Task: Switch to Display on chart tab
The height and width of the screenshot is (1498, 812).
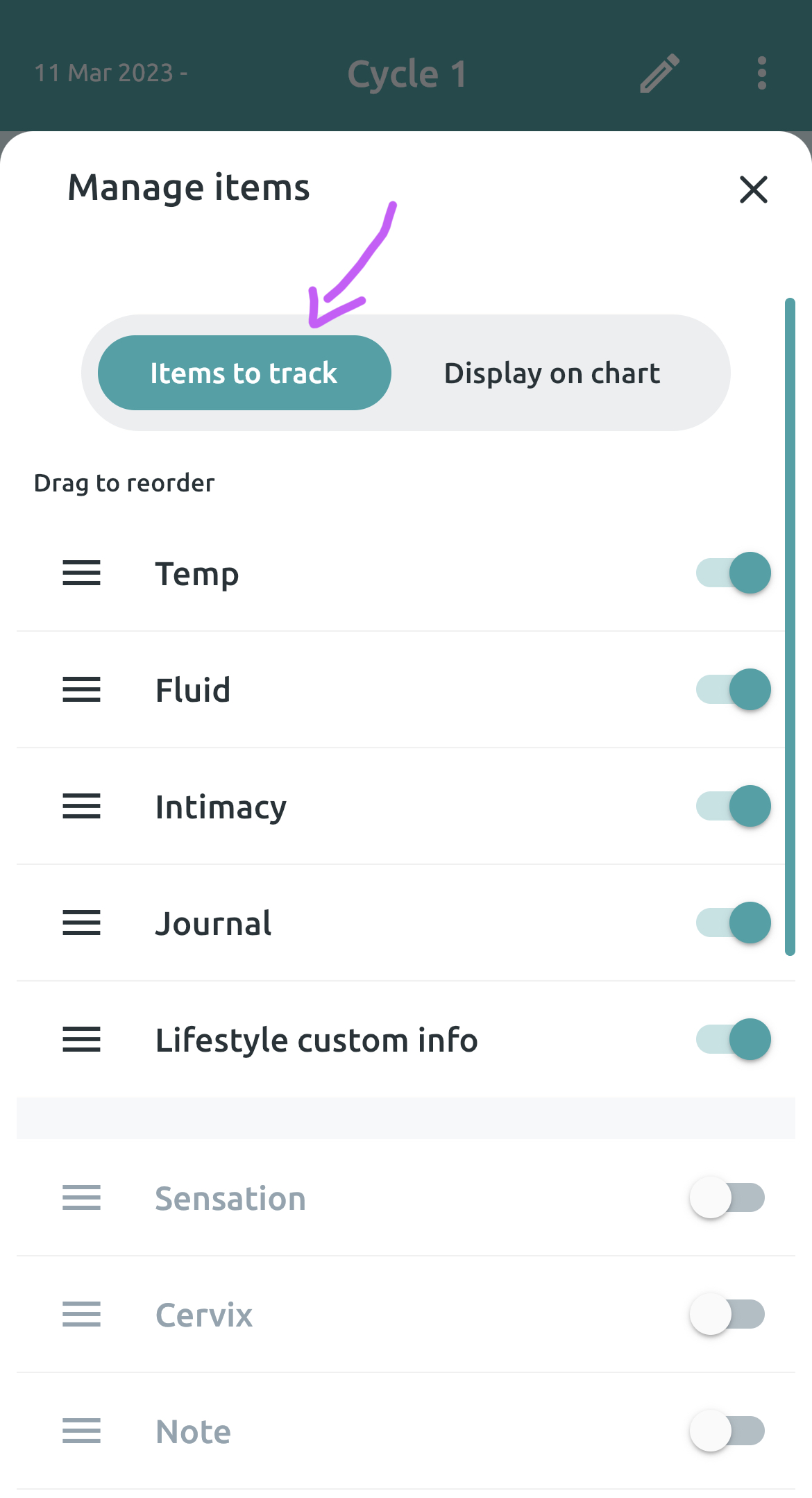Action: 552,373
